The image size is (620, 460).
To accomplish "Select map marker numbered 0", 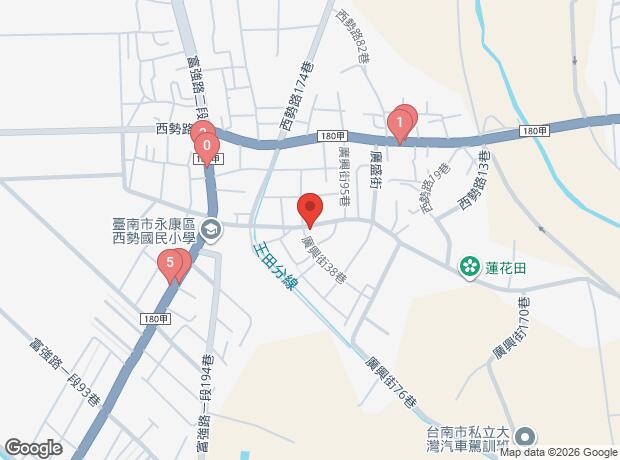I will tap(207, 147).
